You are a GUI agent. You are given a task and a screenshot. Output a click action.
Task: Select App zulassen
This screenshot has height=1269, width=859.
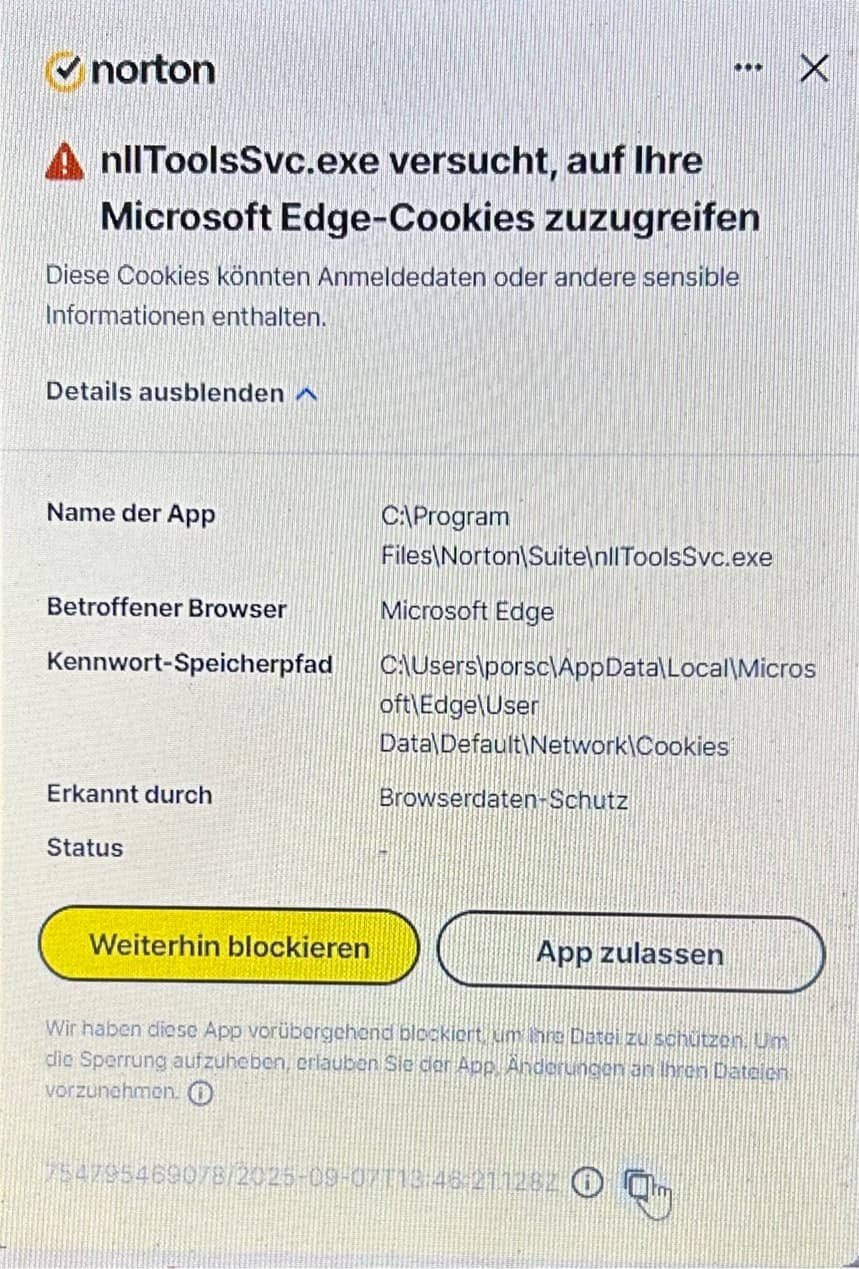tap(630, 953)
